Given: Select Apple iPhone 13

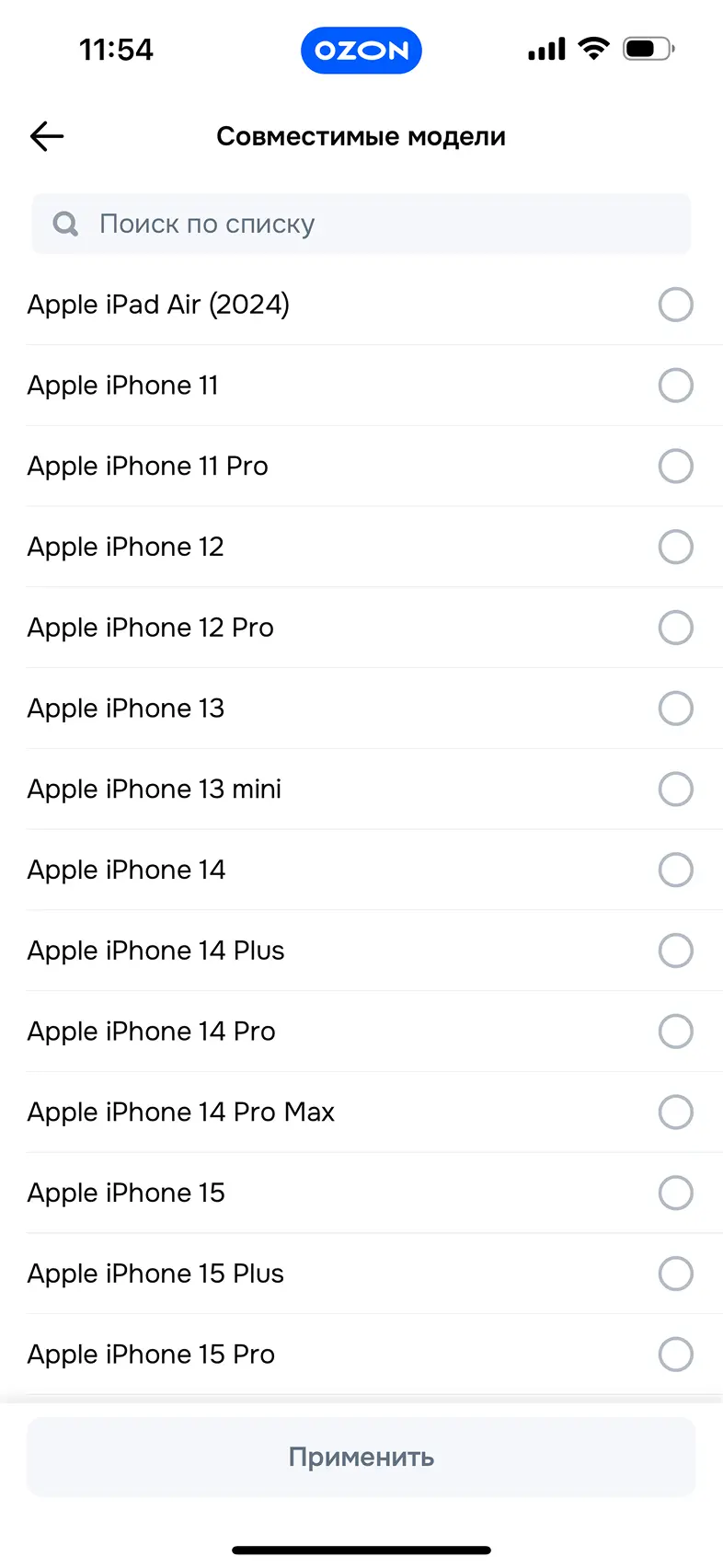Looking at the screenshot, I should (361, 709).
